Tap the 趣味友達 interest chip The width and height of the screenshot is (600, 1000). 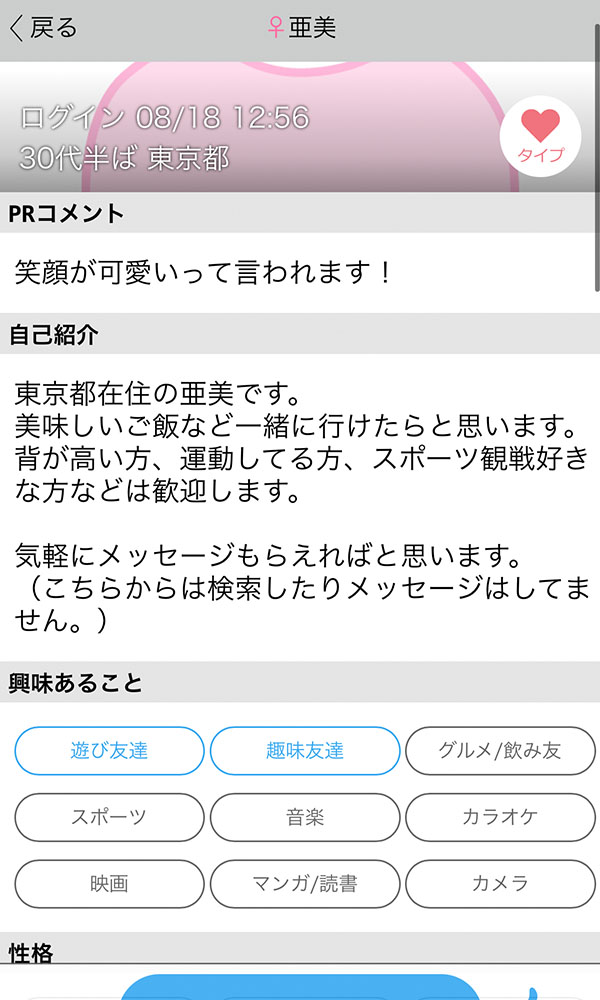coord(305,751)
